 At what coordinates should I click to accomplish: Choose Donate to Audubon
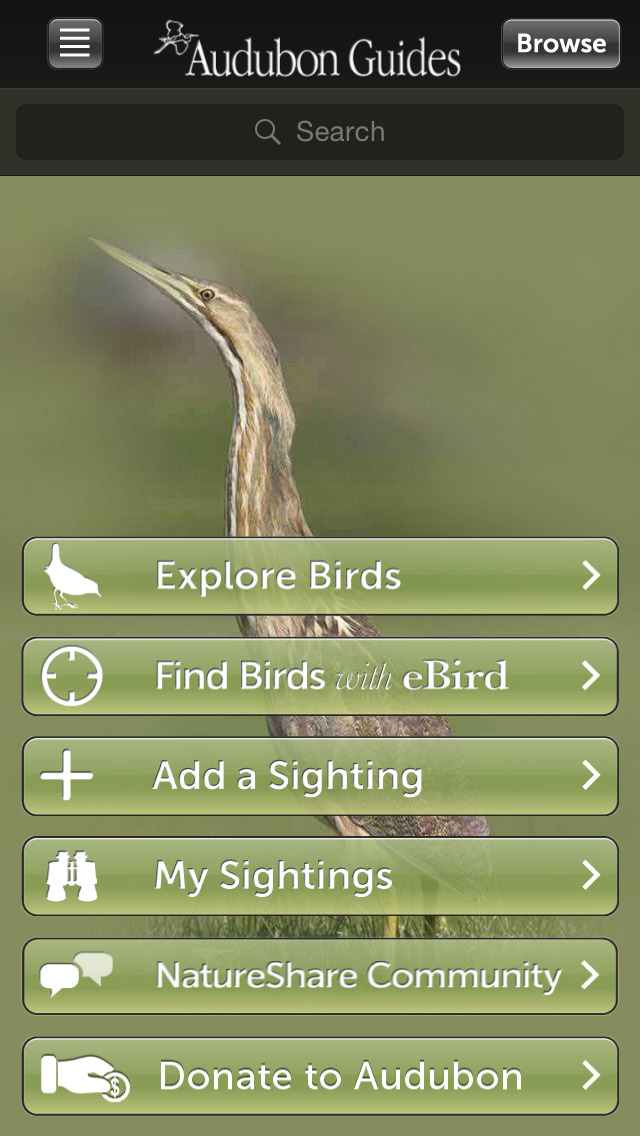(320, 1076)
